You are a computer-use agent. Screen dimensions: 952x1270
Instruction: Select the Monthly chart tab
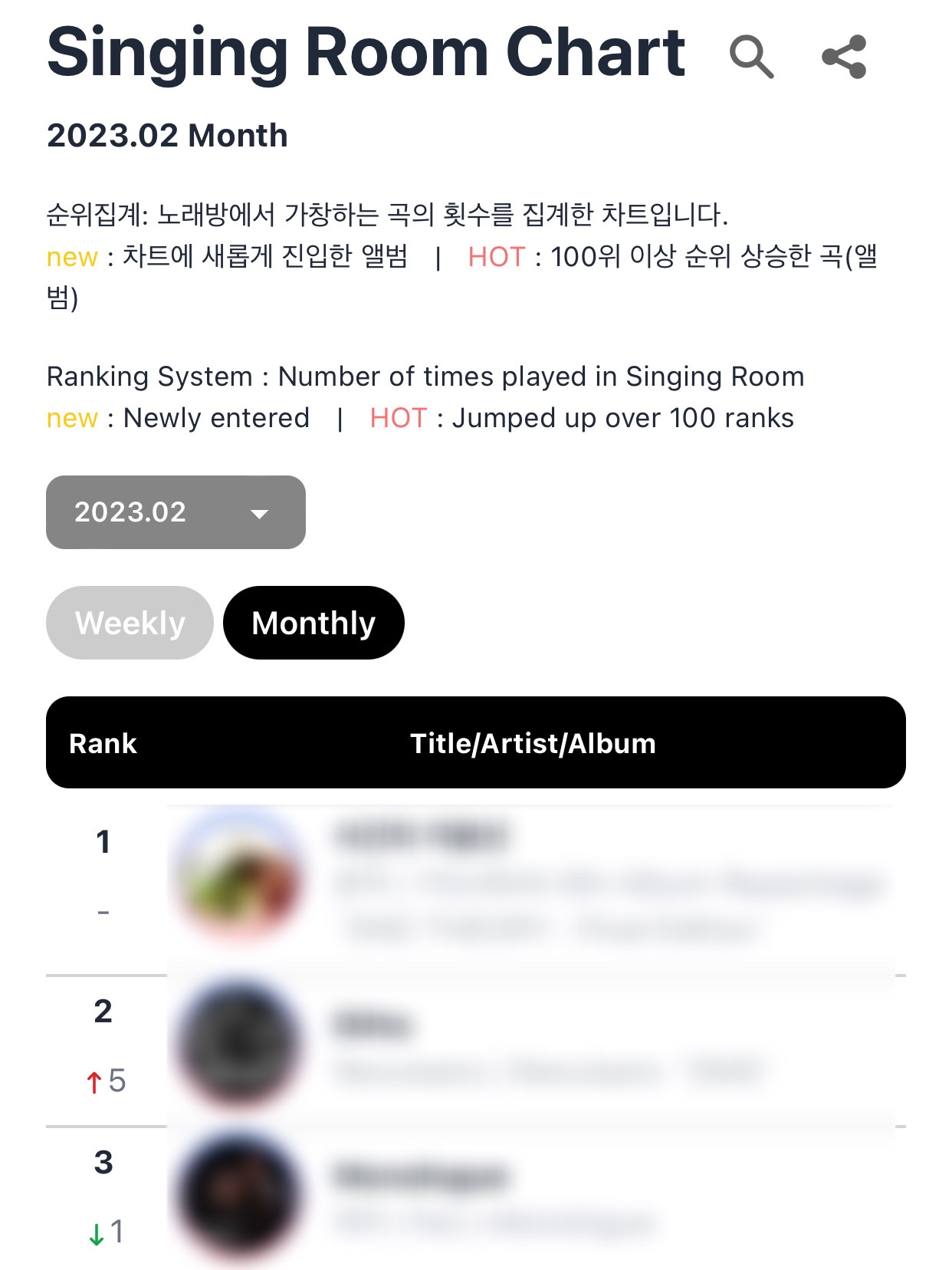click(314, 623)
